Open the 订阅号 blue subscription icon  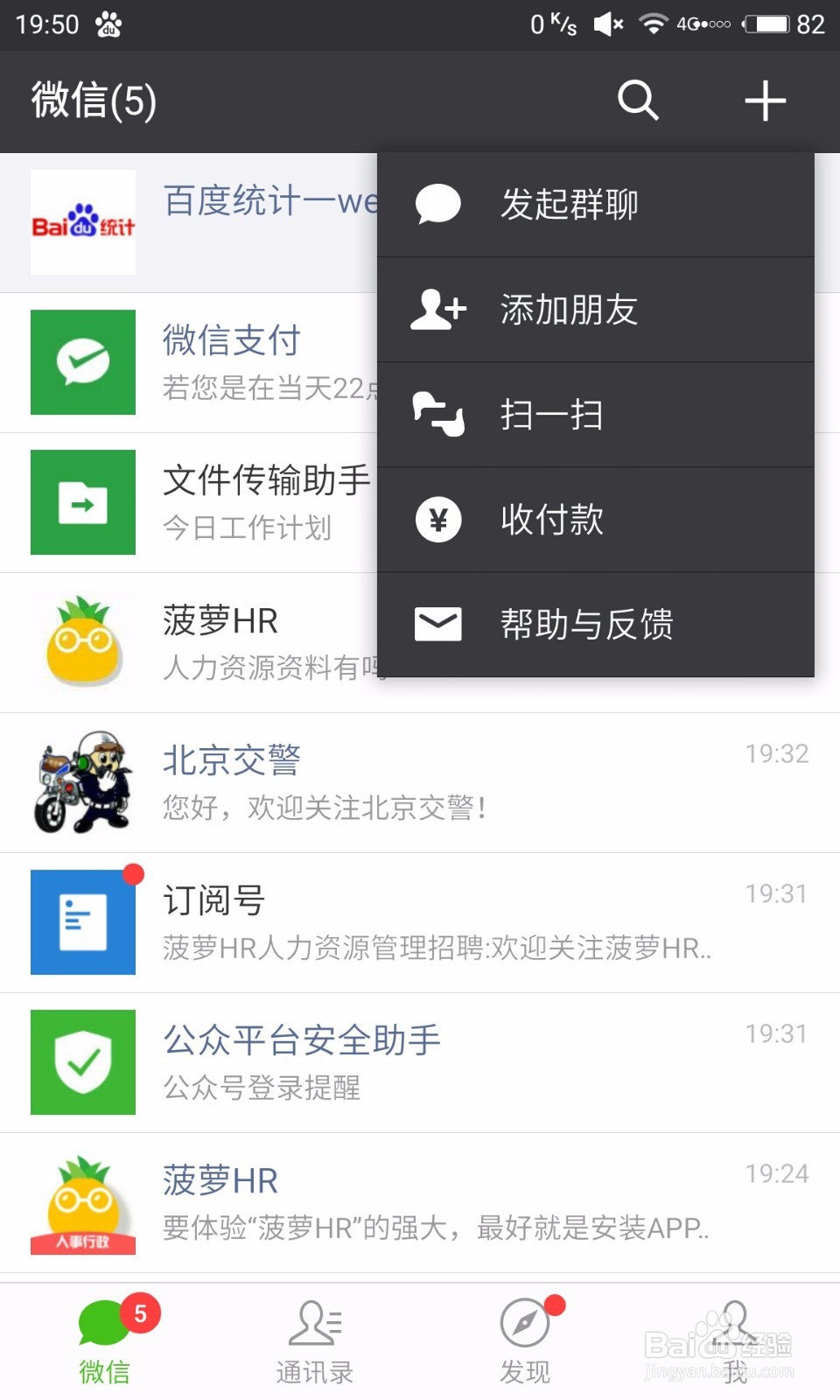(82, 922)
